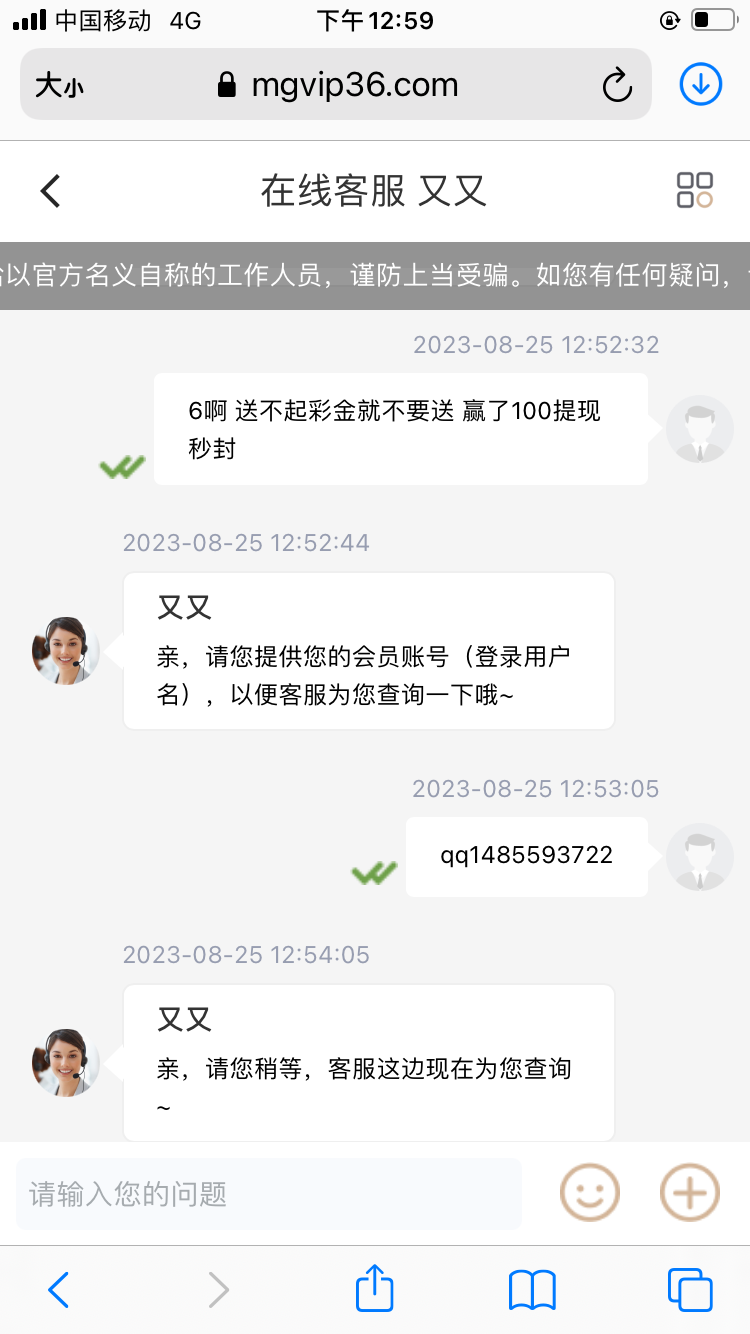Open Safari downloads arrow
750x1334 pixels.
pos(701,85)
